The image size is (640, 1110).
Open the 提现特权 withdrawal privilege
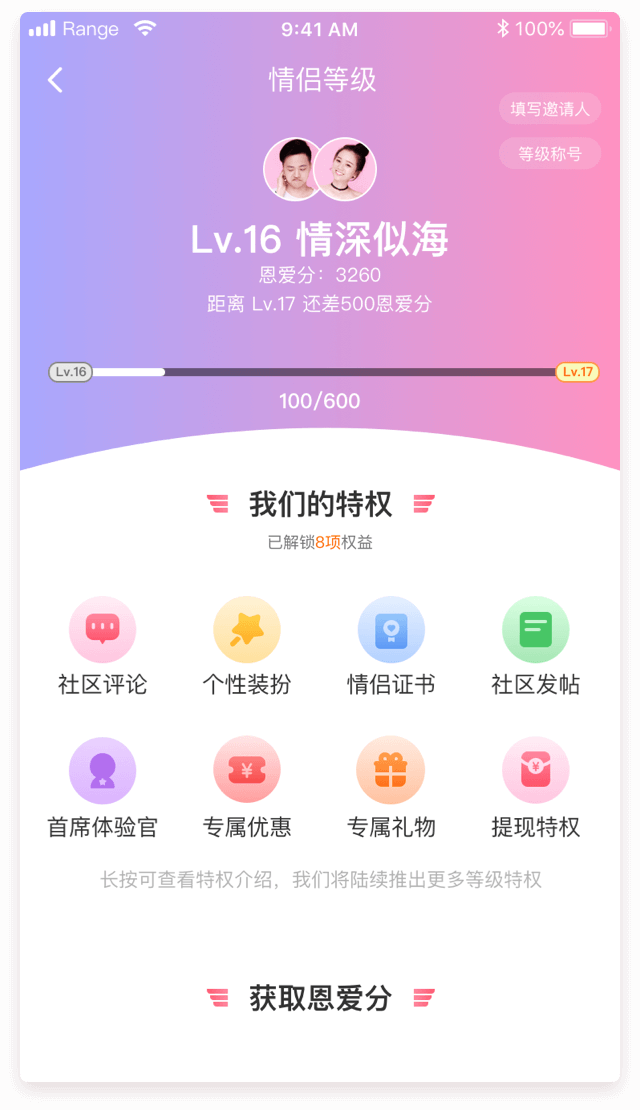click(x=535, y=771)
